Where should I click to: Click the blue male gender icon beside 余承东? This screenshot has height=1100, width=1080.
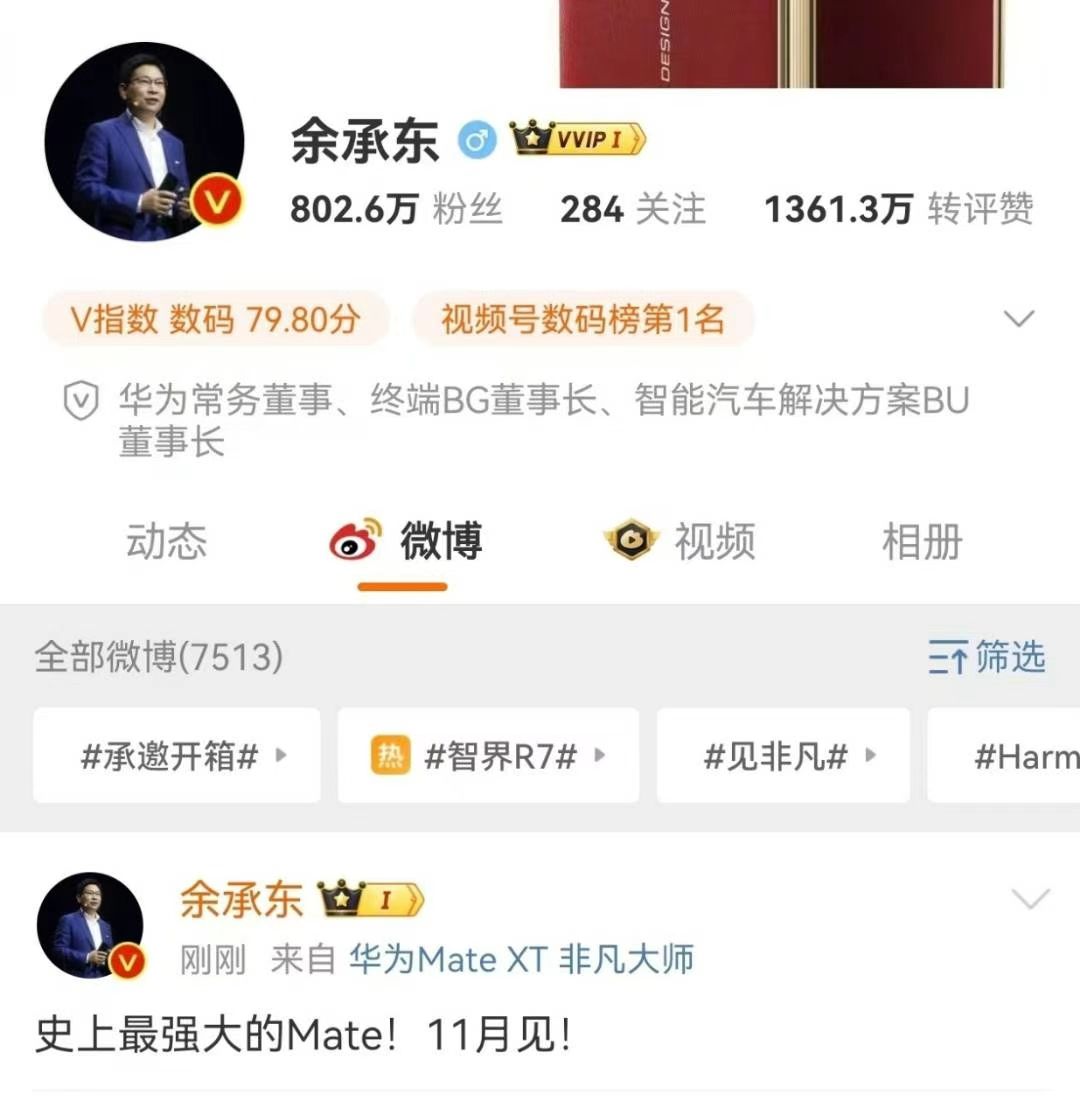coord(479,140)
